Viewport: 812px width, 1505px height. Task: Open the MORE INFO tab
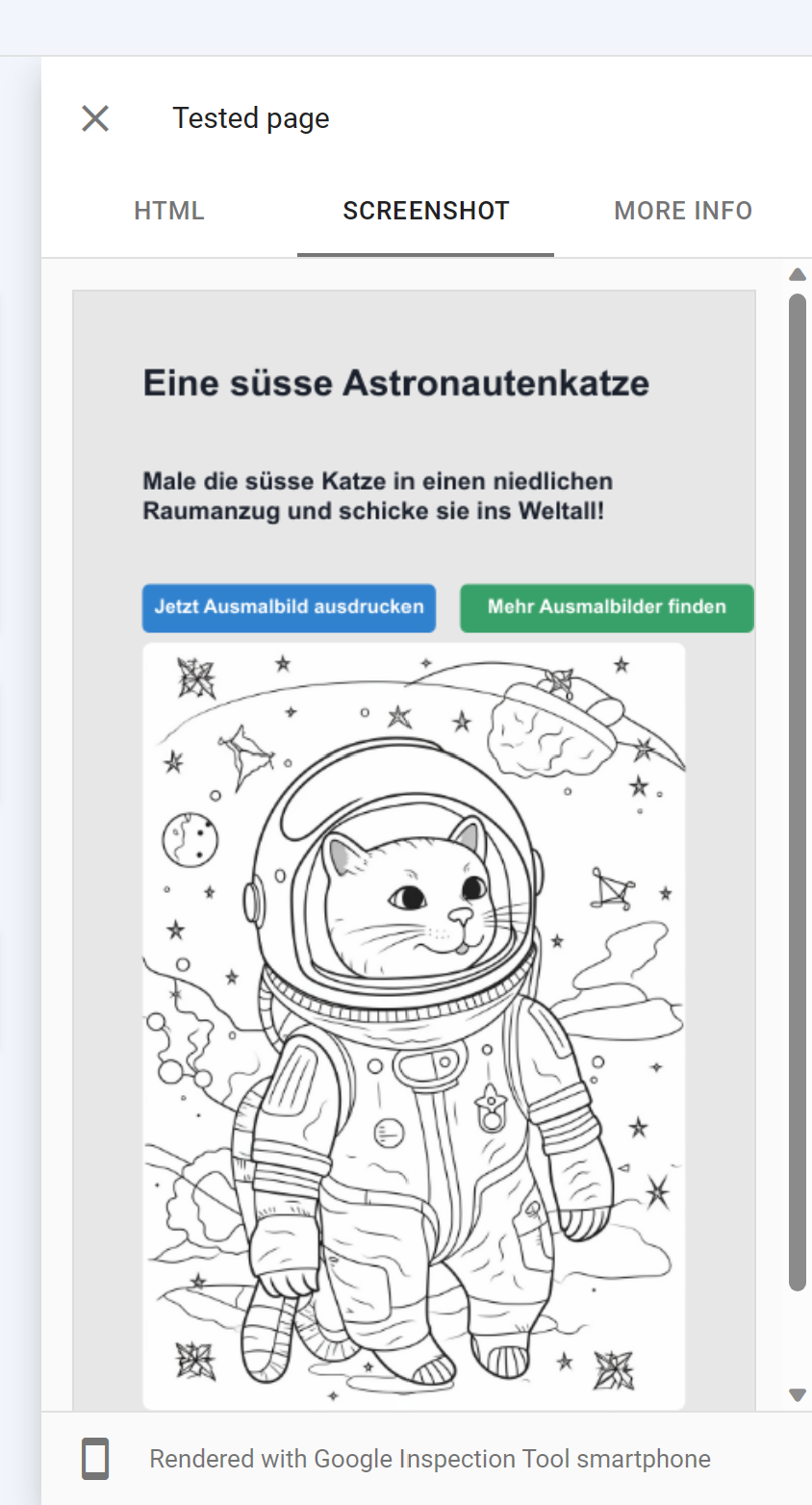683,211
